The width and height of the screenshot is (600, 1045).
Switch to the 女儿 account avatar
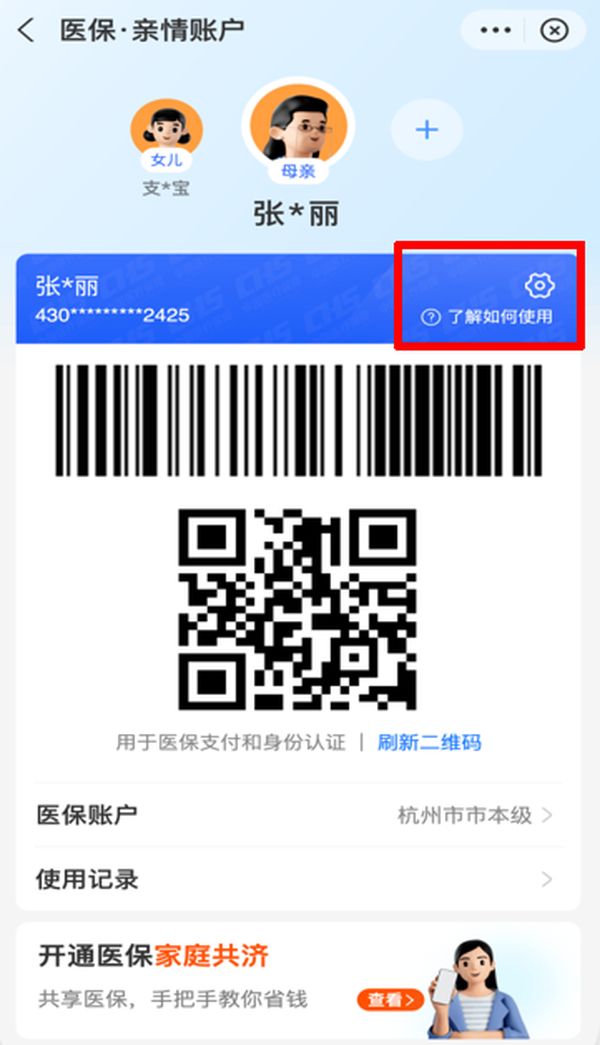coord(166,134)
